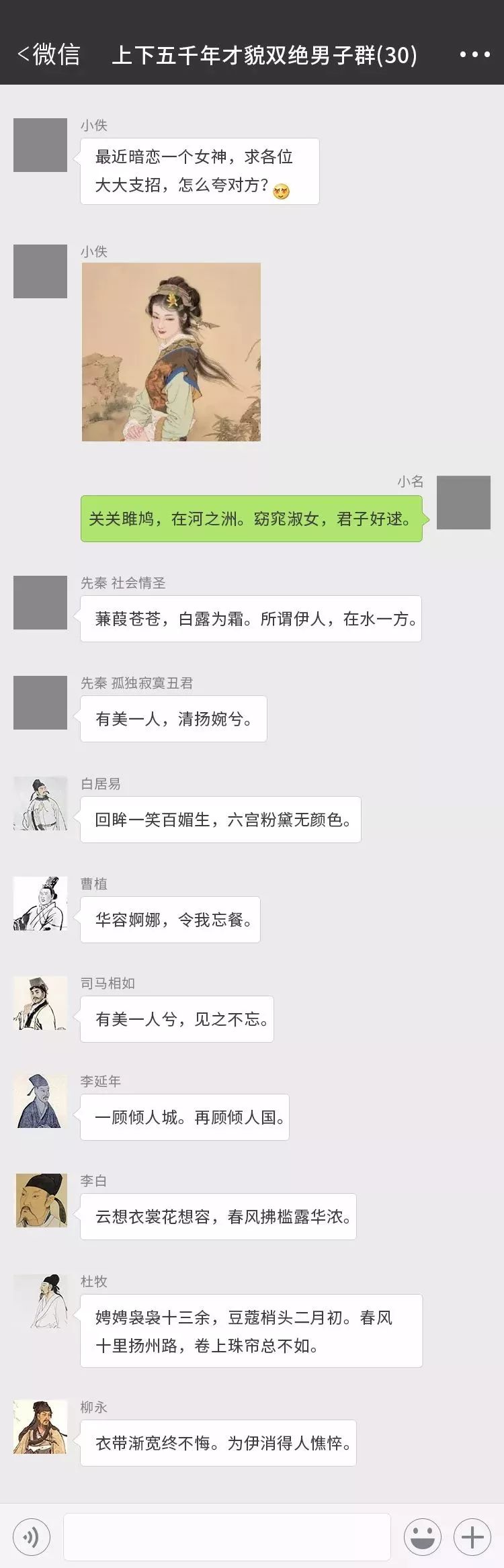Switch to voice message input
Viewport: 504px width, 1568px height.
(32, 1536)
